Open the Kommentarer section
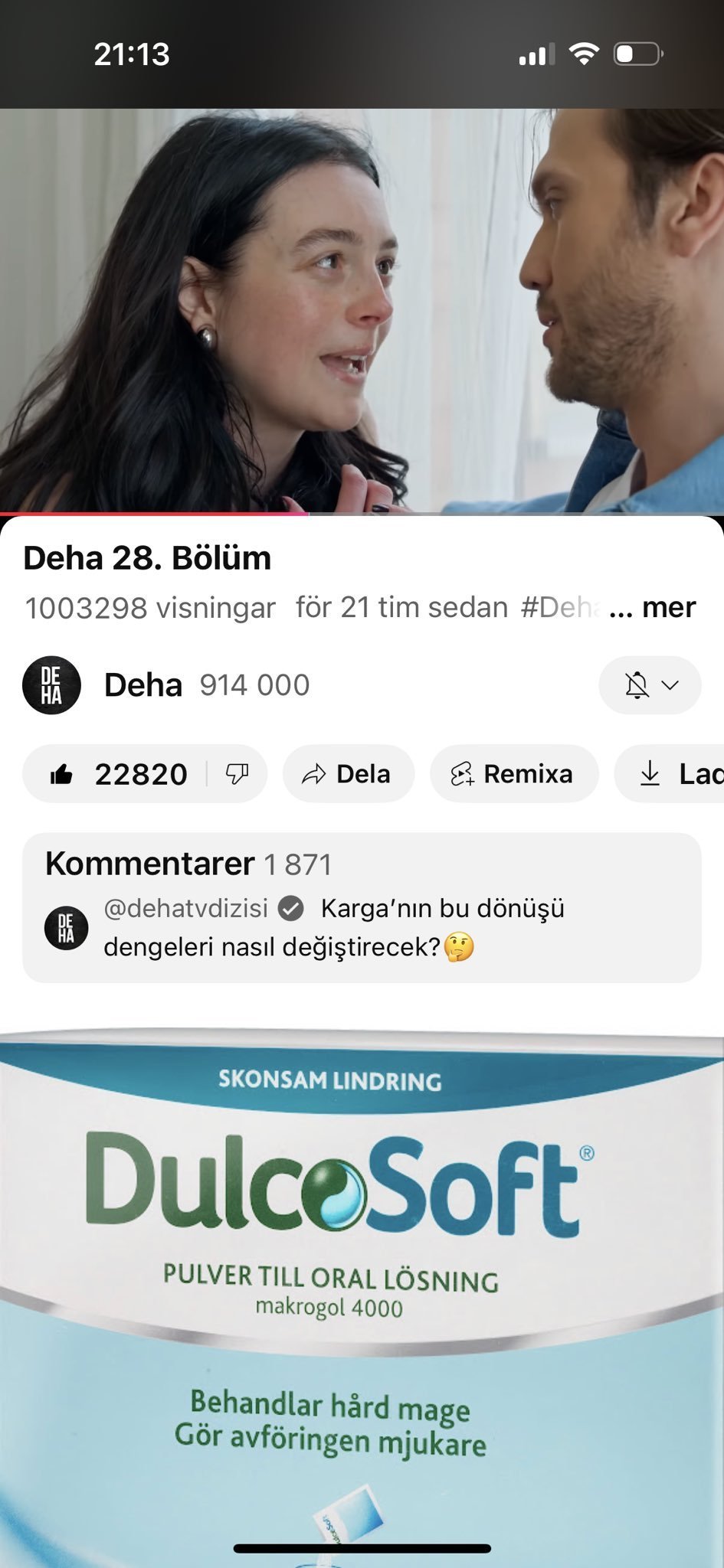This screenshot has height=1568, width=724. point(362,907)
